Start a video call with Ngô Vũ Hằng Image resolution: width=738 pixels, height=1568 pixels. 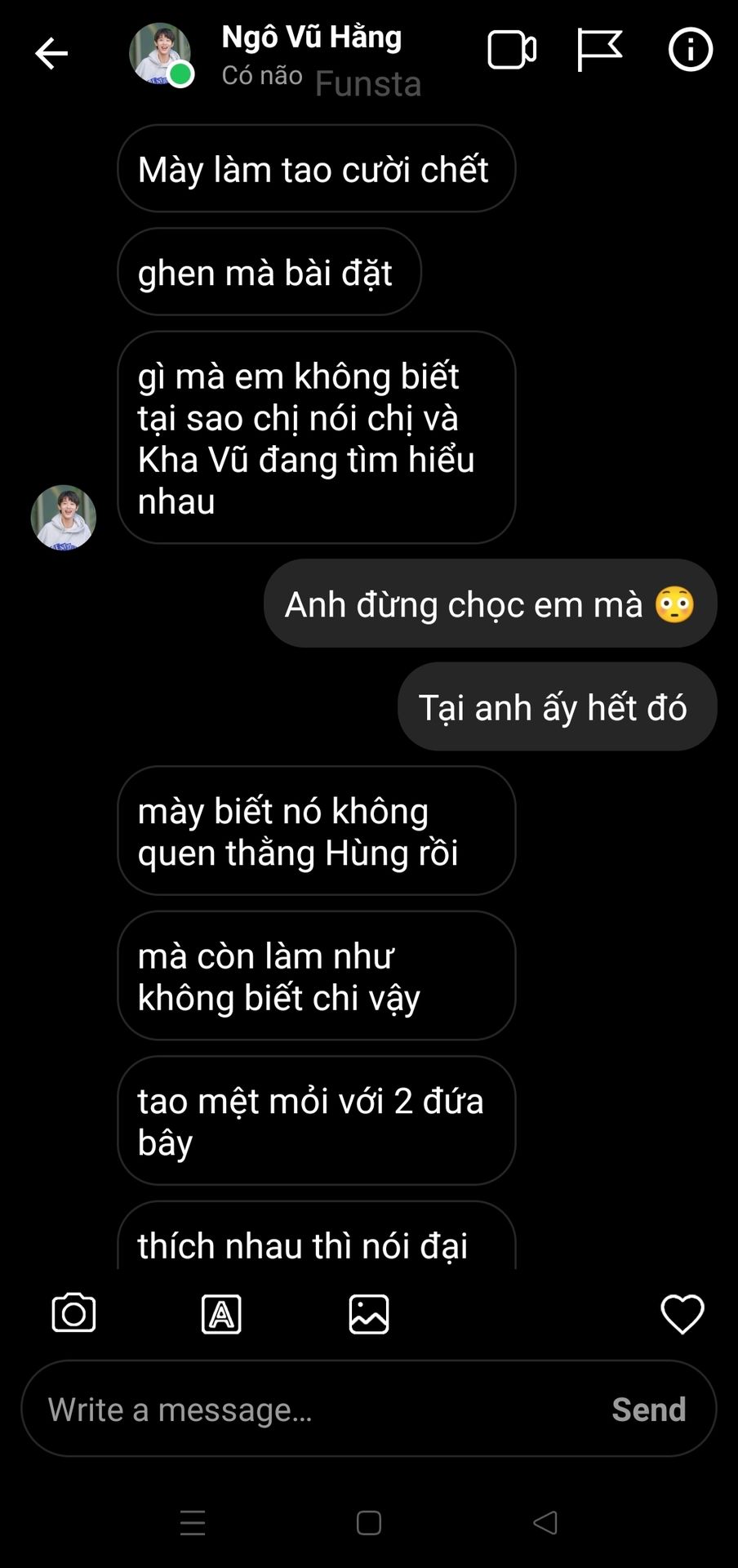(512, 51)
